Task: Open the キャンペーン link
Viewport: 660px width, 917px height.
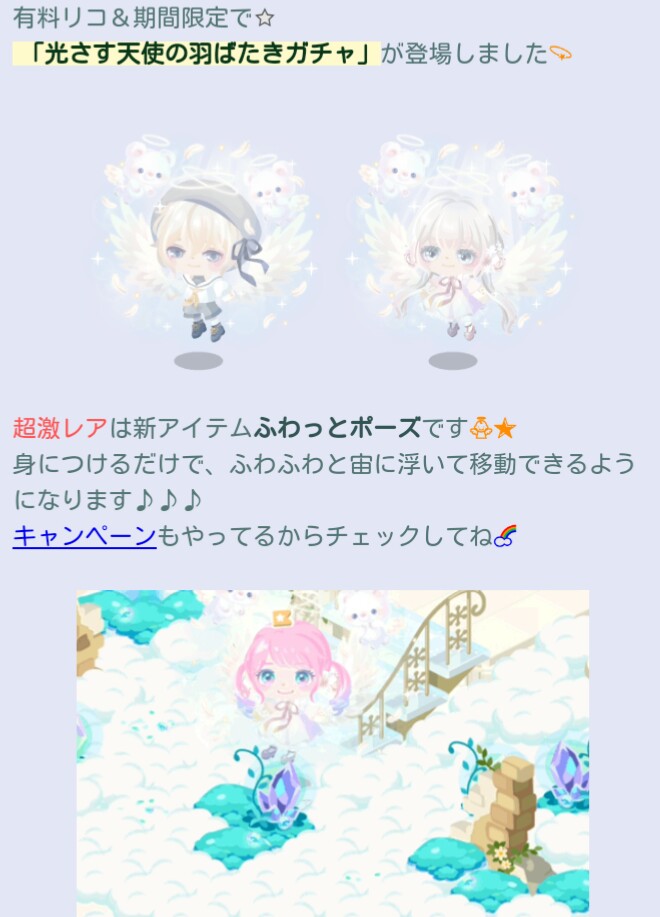Action: click(x=84, y=536)
